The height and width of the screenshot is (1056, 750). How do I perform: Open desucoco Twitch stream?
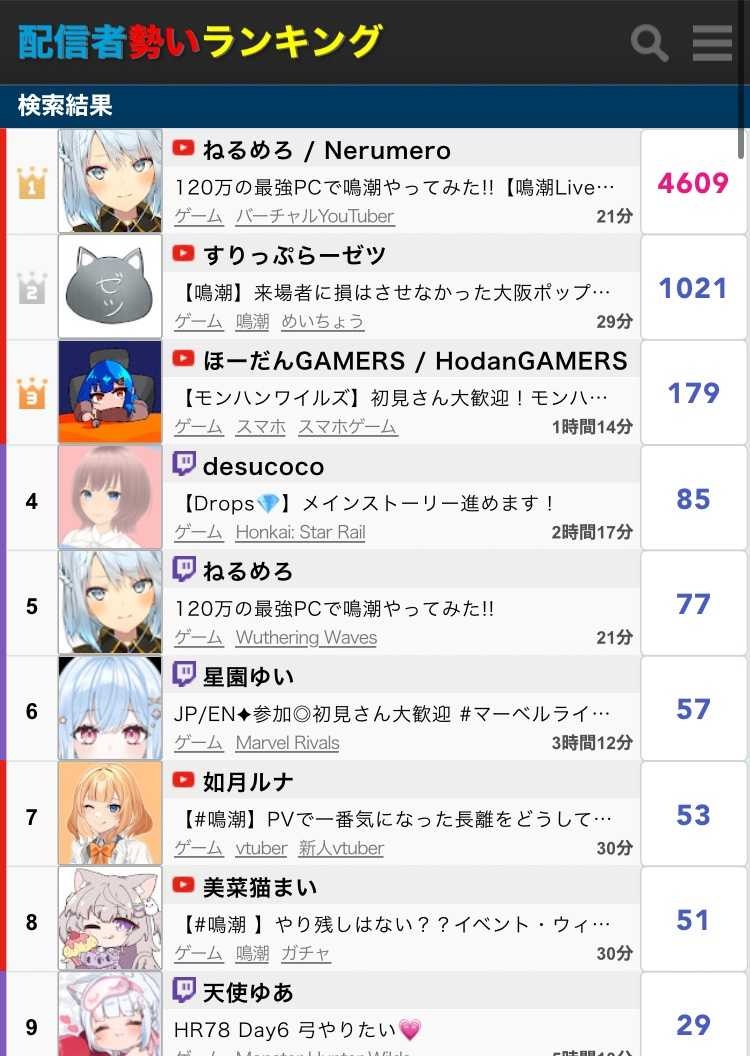coord(263,467)
